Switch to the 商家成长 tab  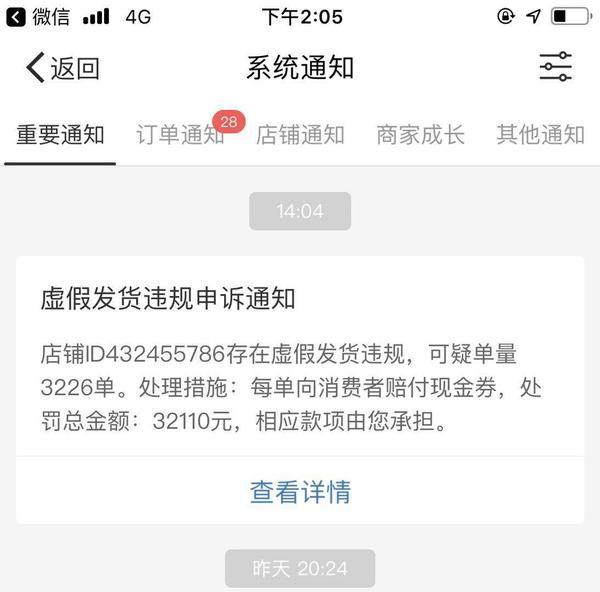coord(420,135)
